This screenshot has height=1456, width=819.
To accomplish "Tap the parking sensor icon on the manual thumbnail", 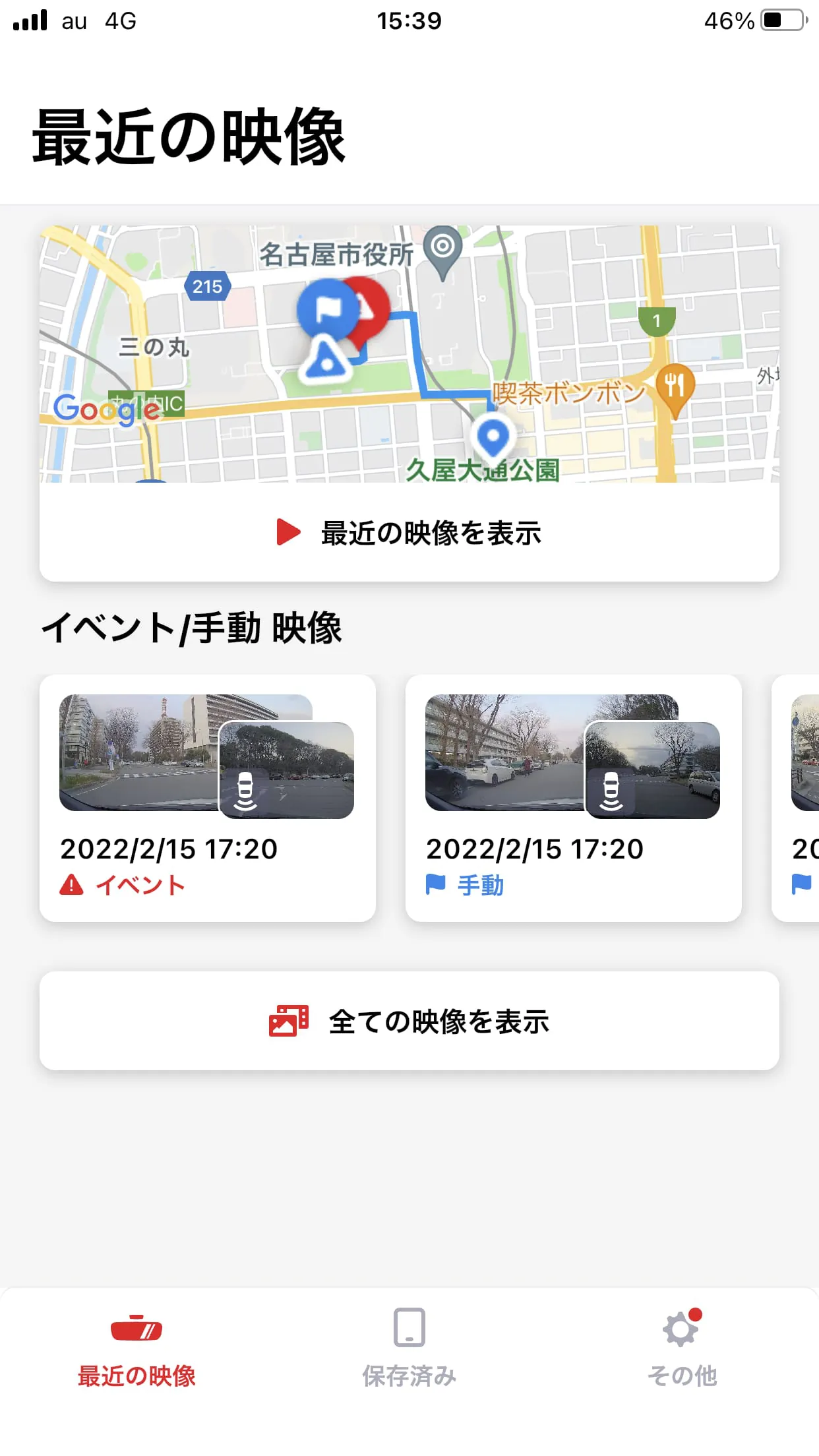I will tap(610, 789).
